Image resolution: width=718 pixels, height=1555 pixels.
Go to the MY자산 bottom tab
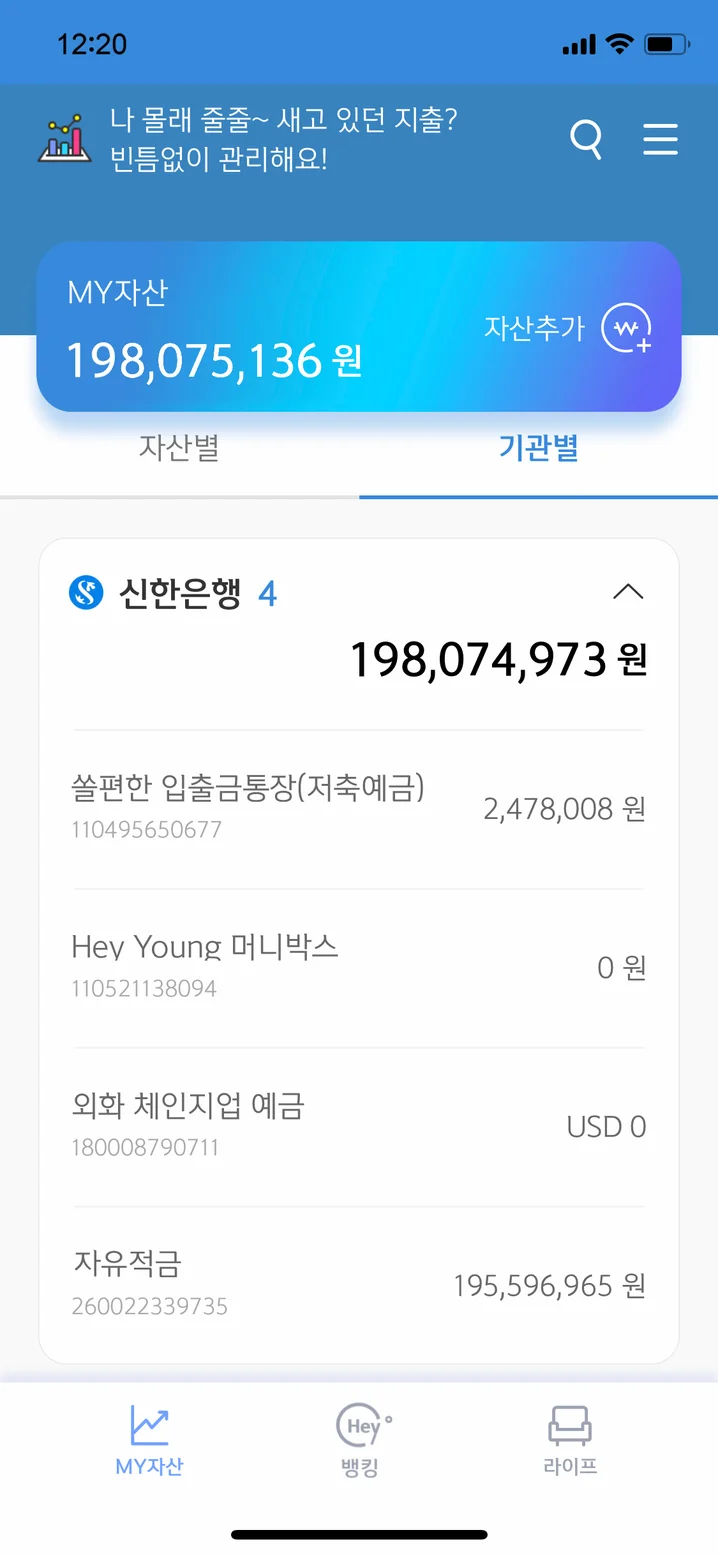click(x=149, y=1441)
